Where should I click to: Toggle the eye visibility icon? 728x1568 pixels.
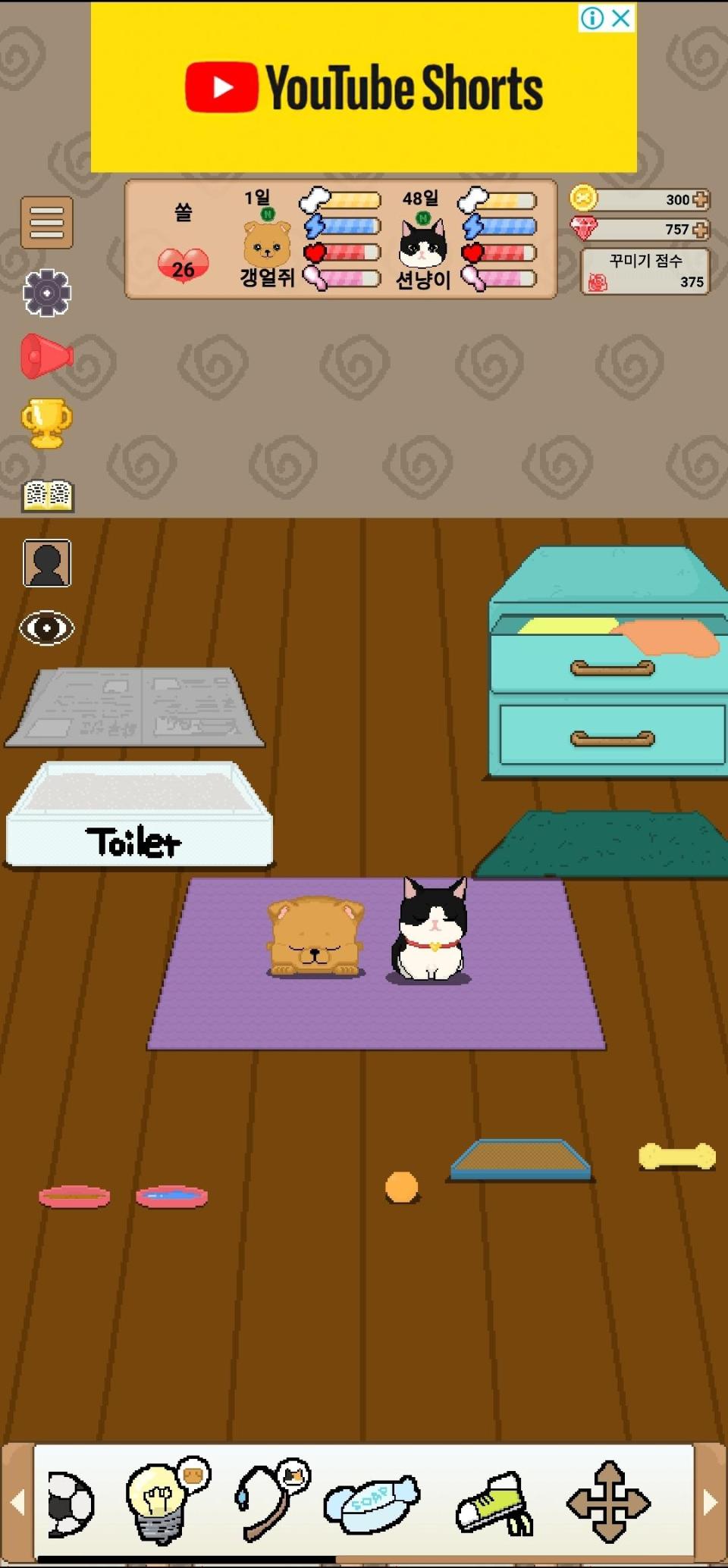pyautogui.click(x=47, y=628)
